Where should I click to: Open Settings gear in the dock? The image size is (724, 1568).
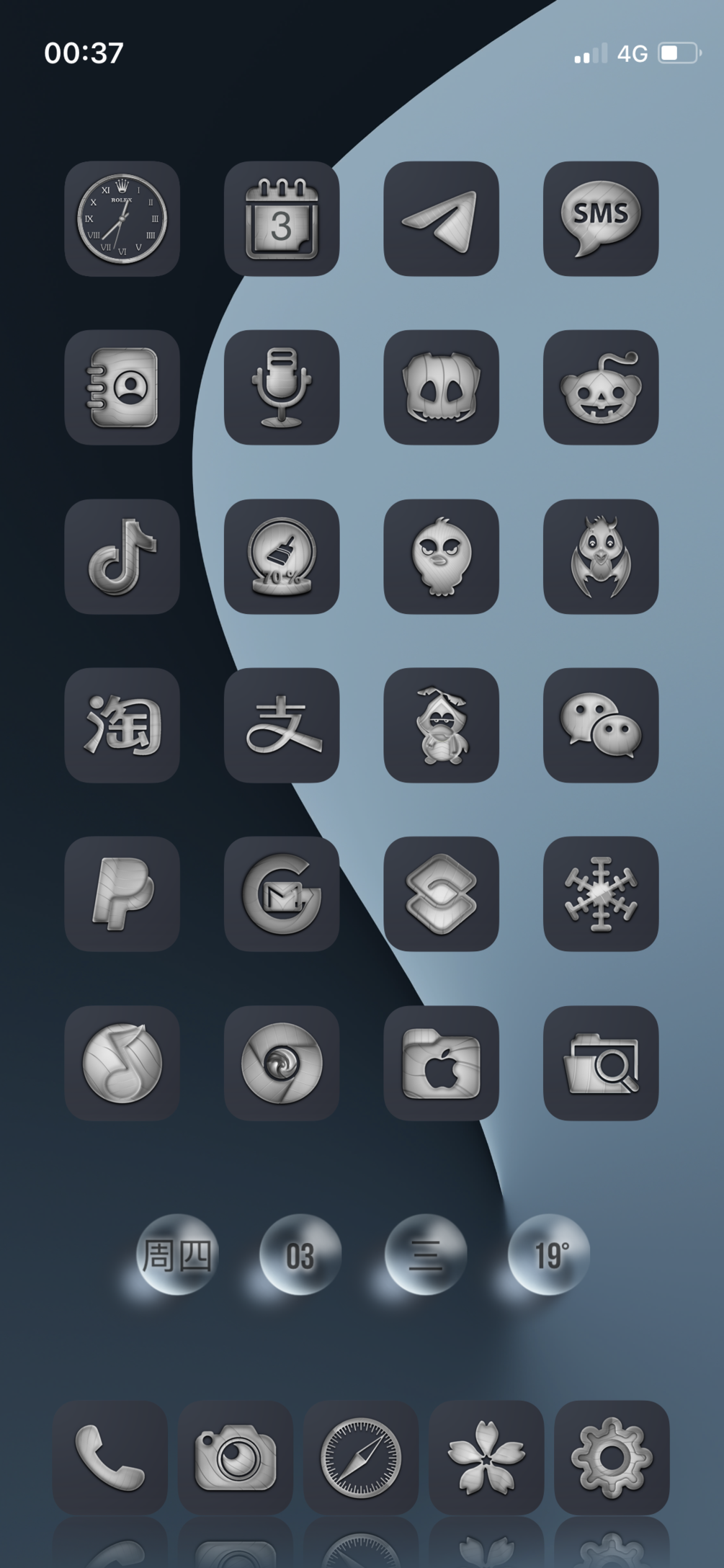[x=612, y=1457]
